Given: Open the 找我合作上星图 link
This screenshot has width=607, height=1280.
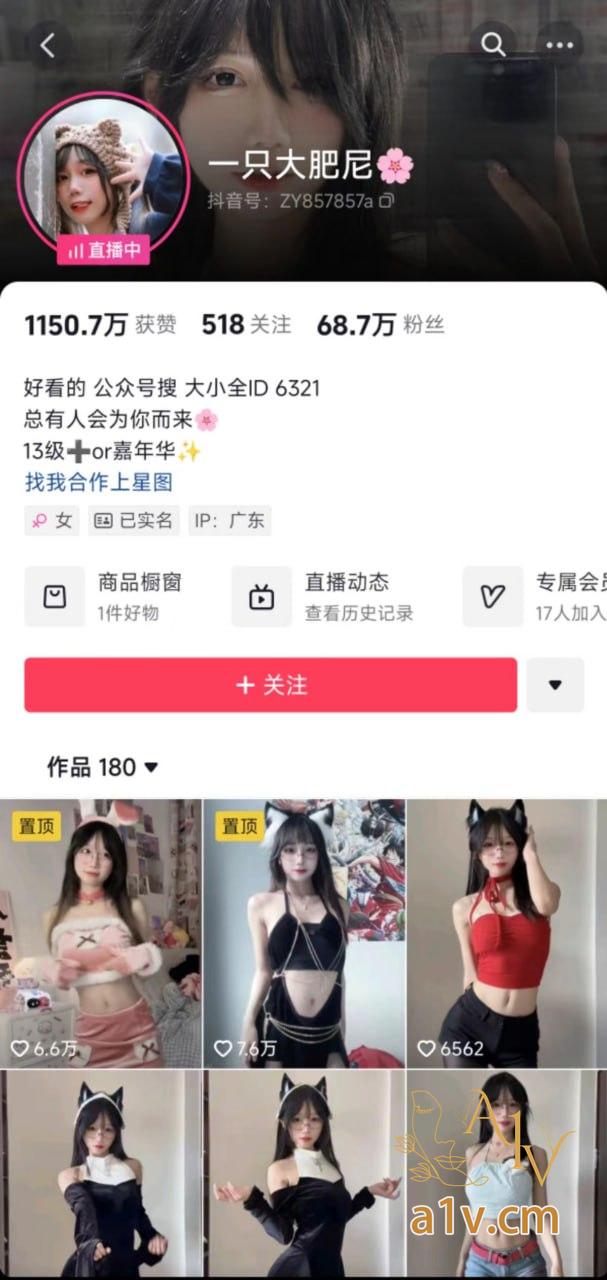Looking at the screenshot, I should click(98, 482).
